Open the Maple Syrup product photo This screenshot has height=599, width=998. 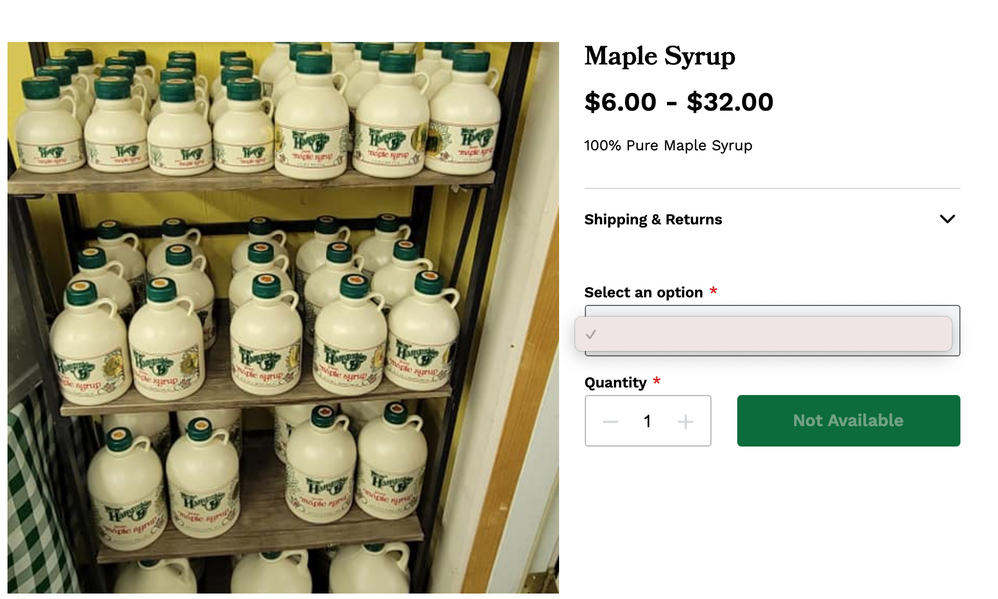click(283, 317)
